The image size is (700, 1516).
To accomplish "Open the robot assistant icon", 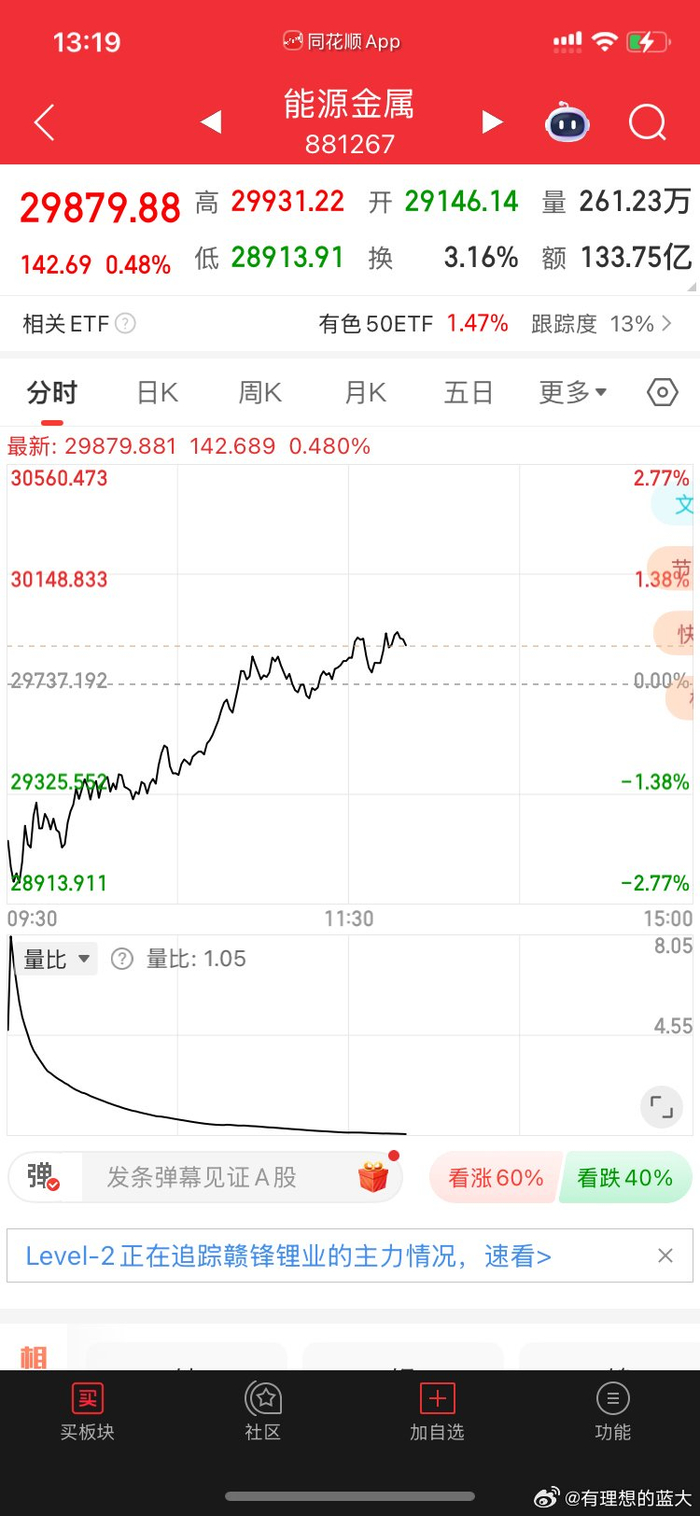I will 567,123.
